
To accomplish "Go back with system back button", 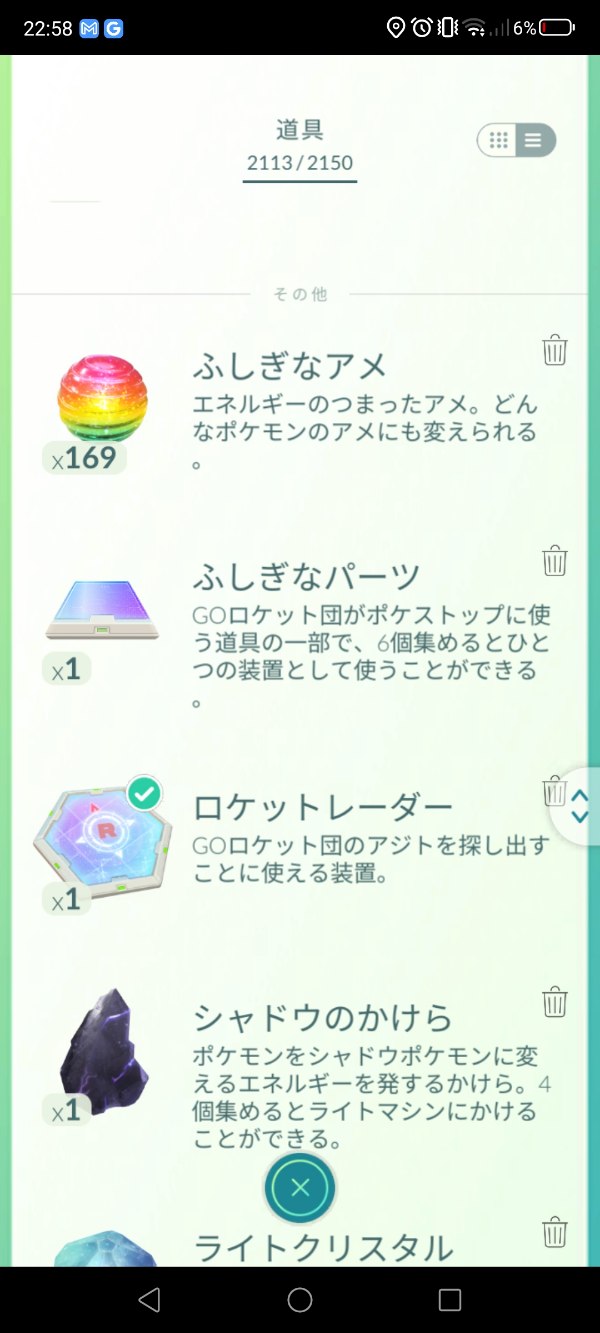I will click(150, 1299).
